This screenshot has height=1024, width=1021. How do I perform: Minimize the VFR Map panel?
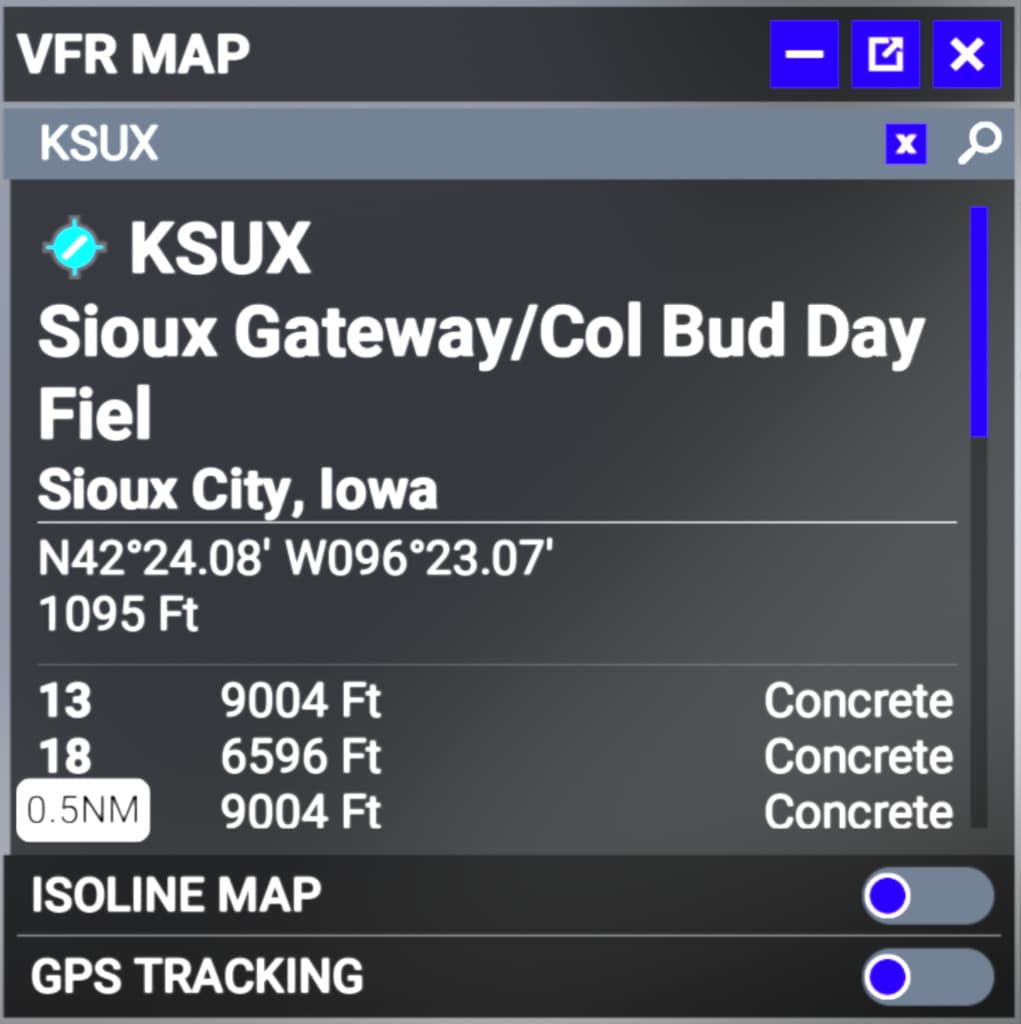tap(804, 54)
